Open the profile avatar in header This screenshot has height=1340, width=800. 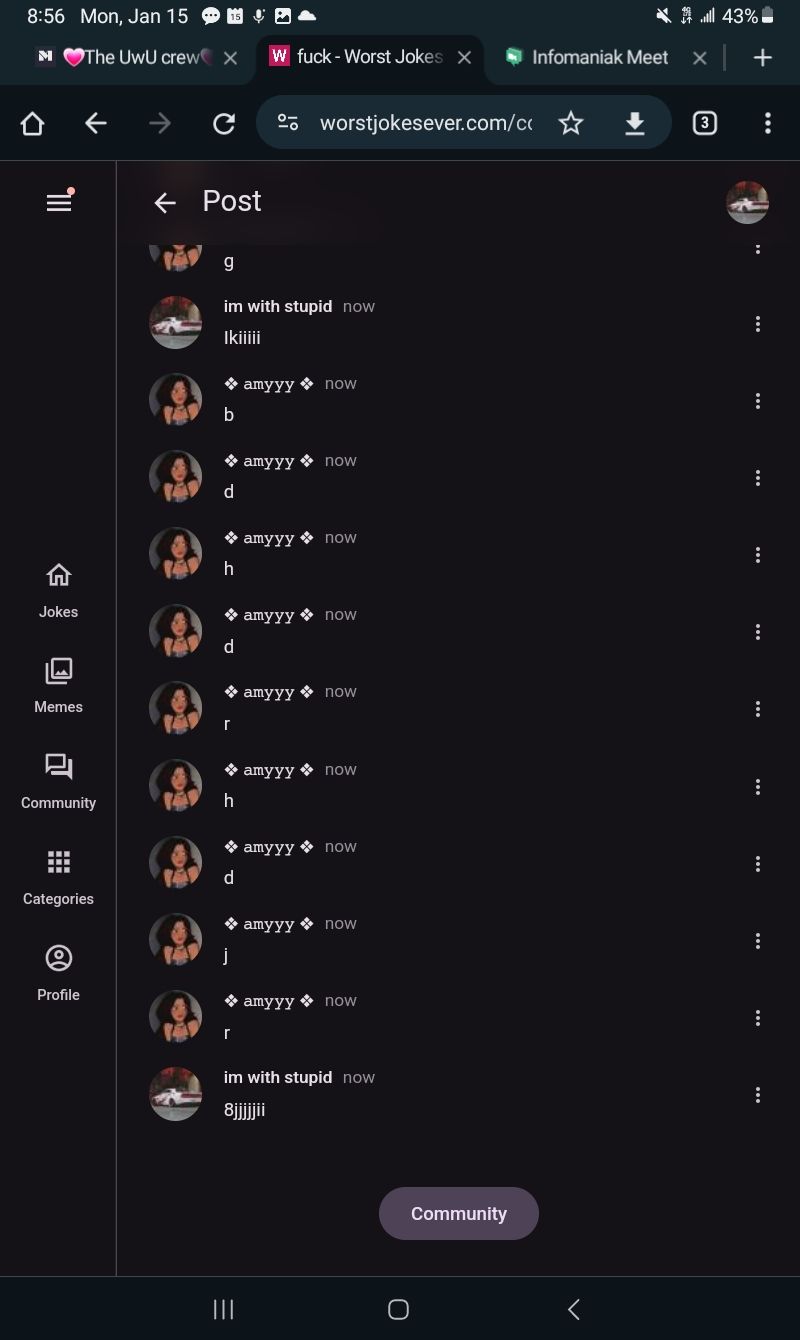pyautogui.click(x=747, y=203)
